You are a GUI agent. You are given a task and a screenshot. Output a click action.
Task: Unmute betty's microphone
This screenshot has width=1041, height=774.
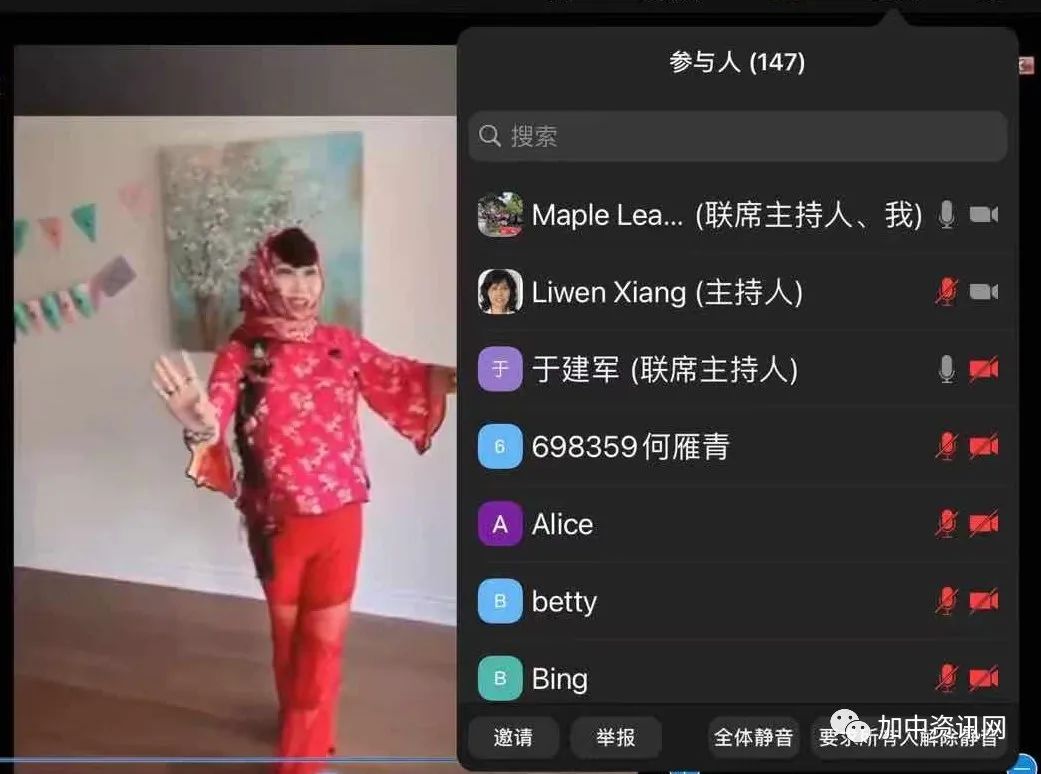tap(946, 601)
